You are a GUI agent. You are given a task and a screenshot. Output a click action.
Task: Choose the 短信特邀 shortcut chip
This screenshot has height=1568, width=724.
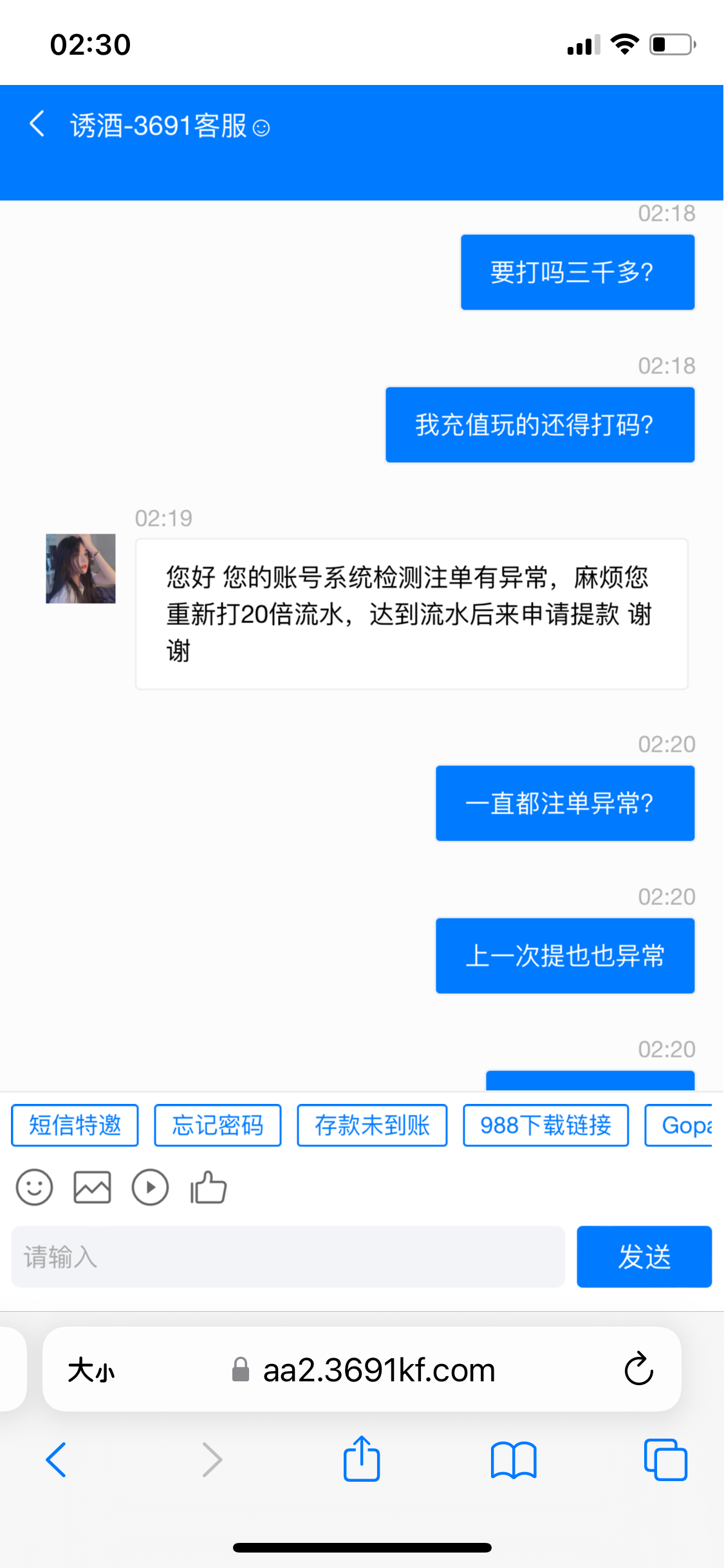point(74,1125)
